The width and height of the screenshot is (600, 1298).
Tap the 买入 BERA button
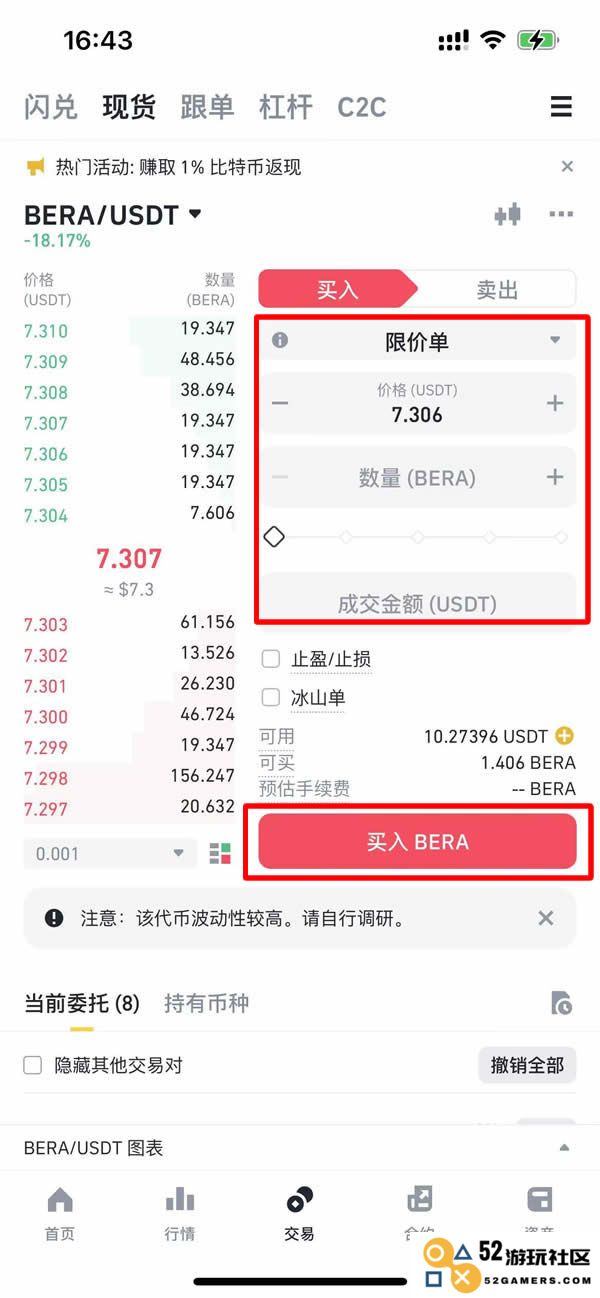(x=417, y=842)
